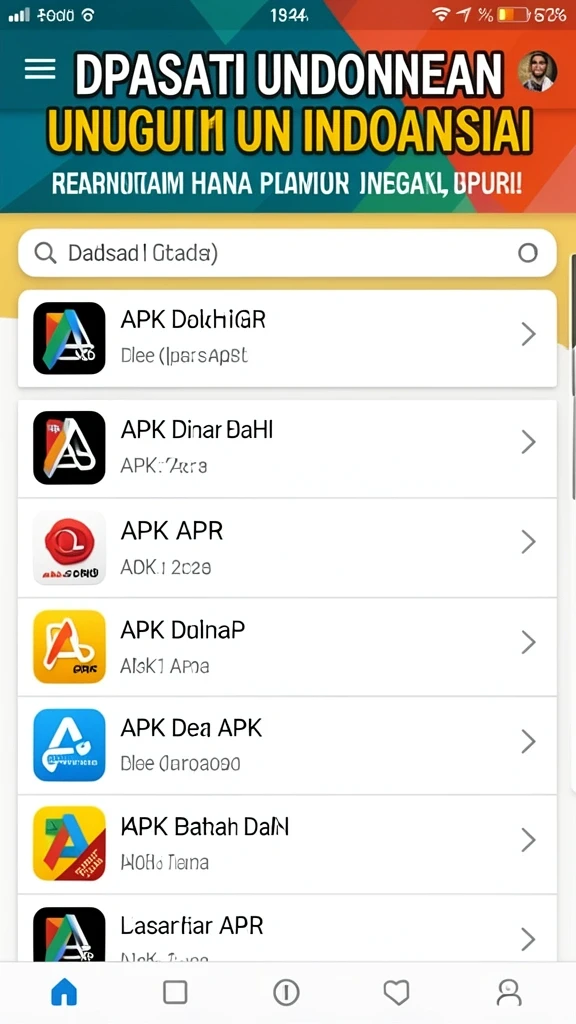Open the APK Dinar DaHl entry
Image resolution: width=576 pixels, height=1024 pixels.
(287, 448)
